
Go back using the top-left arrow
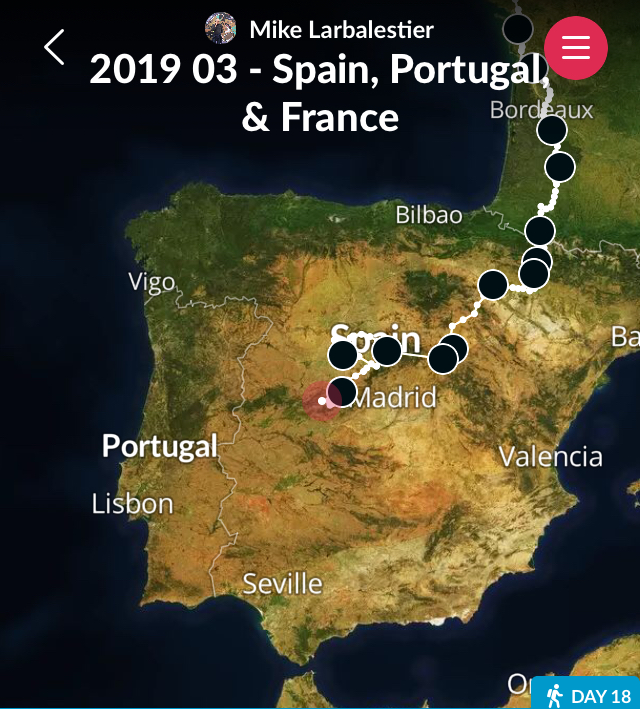tap(54, 47)
